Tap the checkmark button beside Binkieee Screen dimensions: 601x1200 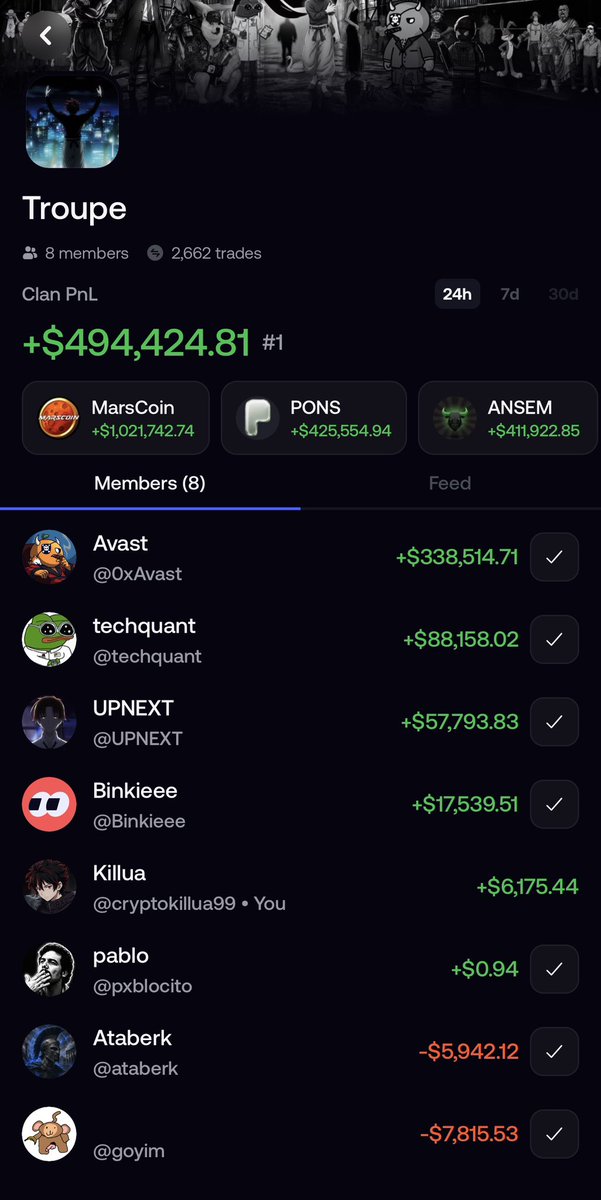pyautogui.click(x=555, y=804)
